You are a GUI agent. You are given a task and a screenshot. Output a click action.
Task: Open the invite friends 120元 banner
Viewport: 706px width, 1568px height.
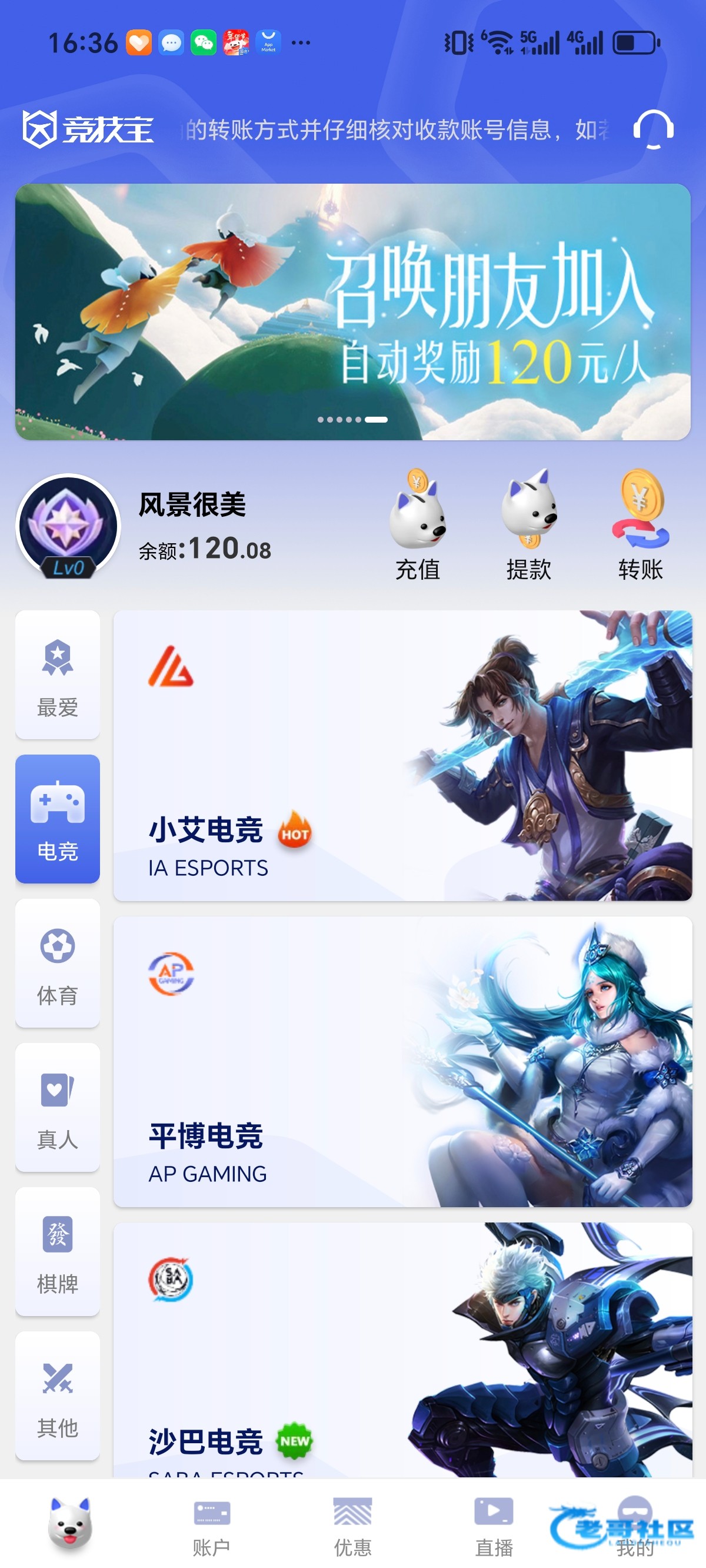coord(353,311)
